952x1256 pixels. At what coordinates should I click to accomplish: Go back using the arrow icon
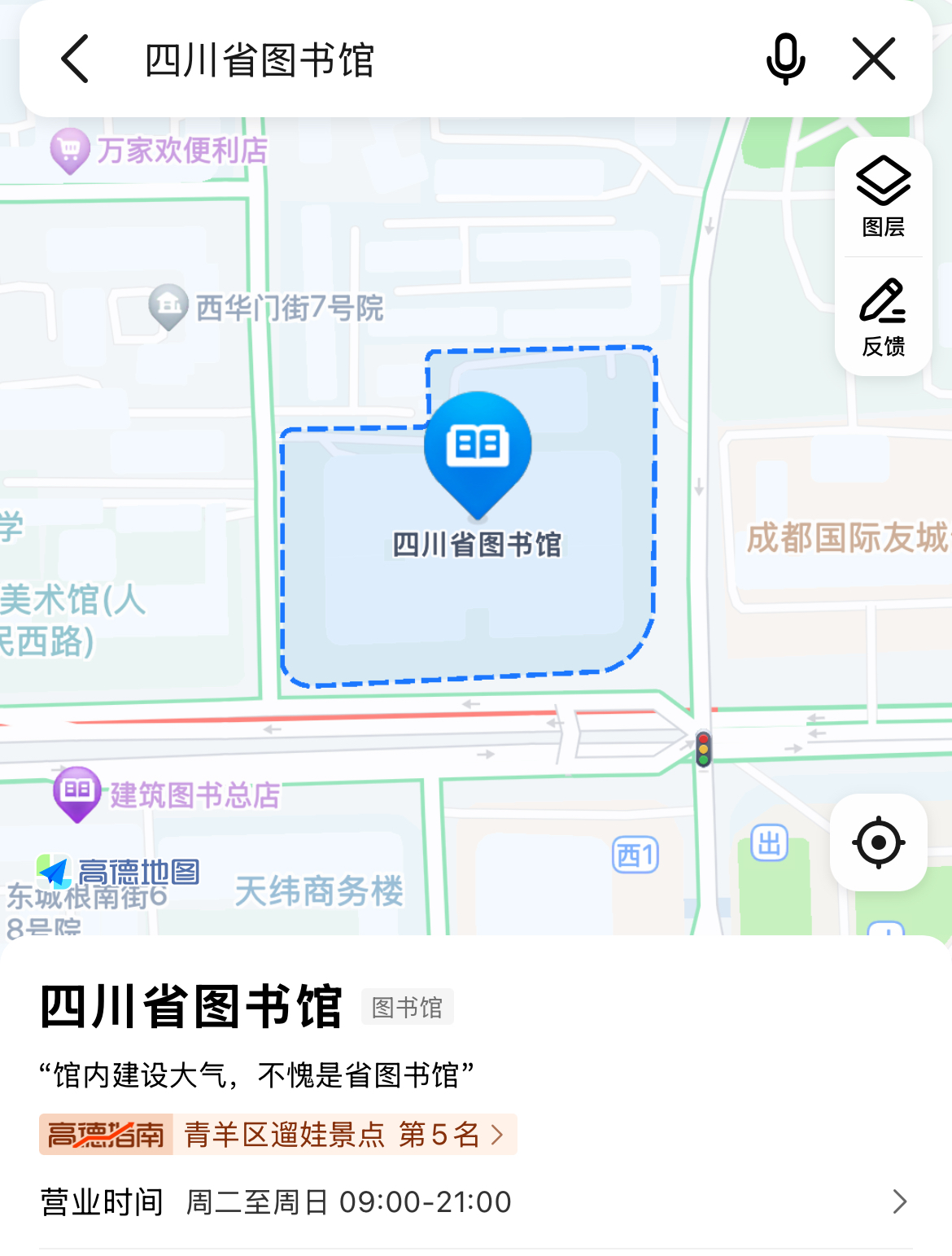(75, 59)
